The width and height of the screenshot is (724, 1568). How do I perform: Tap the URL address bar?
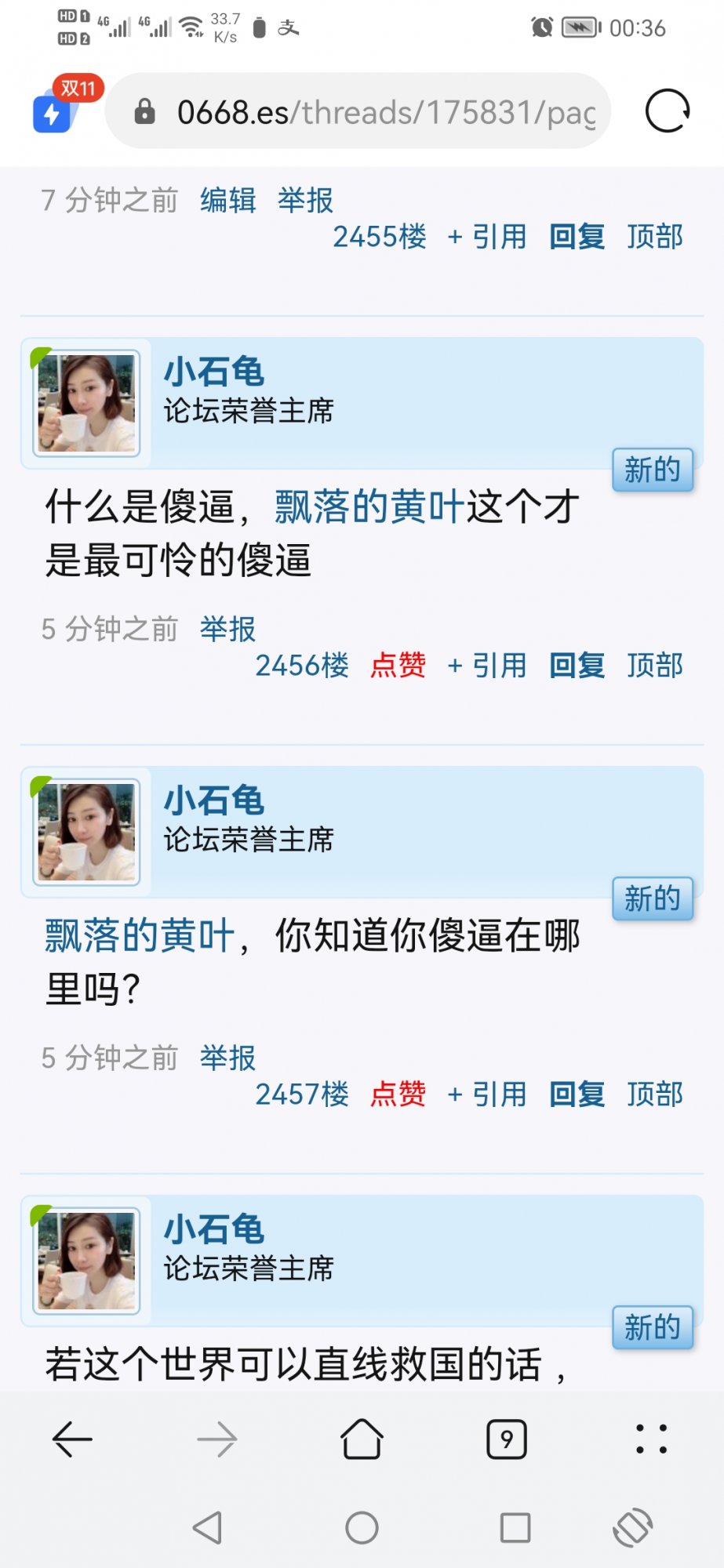coord(384,112)
